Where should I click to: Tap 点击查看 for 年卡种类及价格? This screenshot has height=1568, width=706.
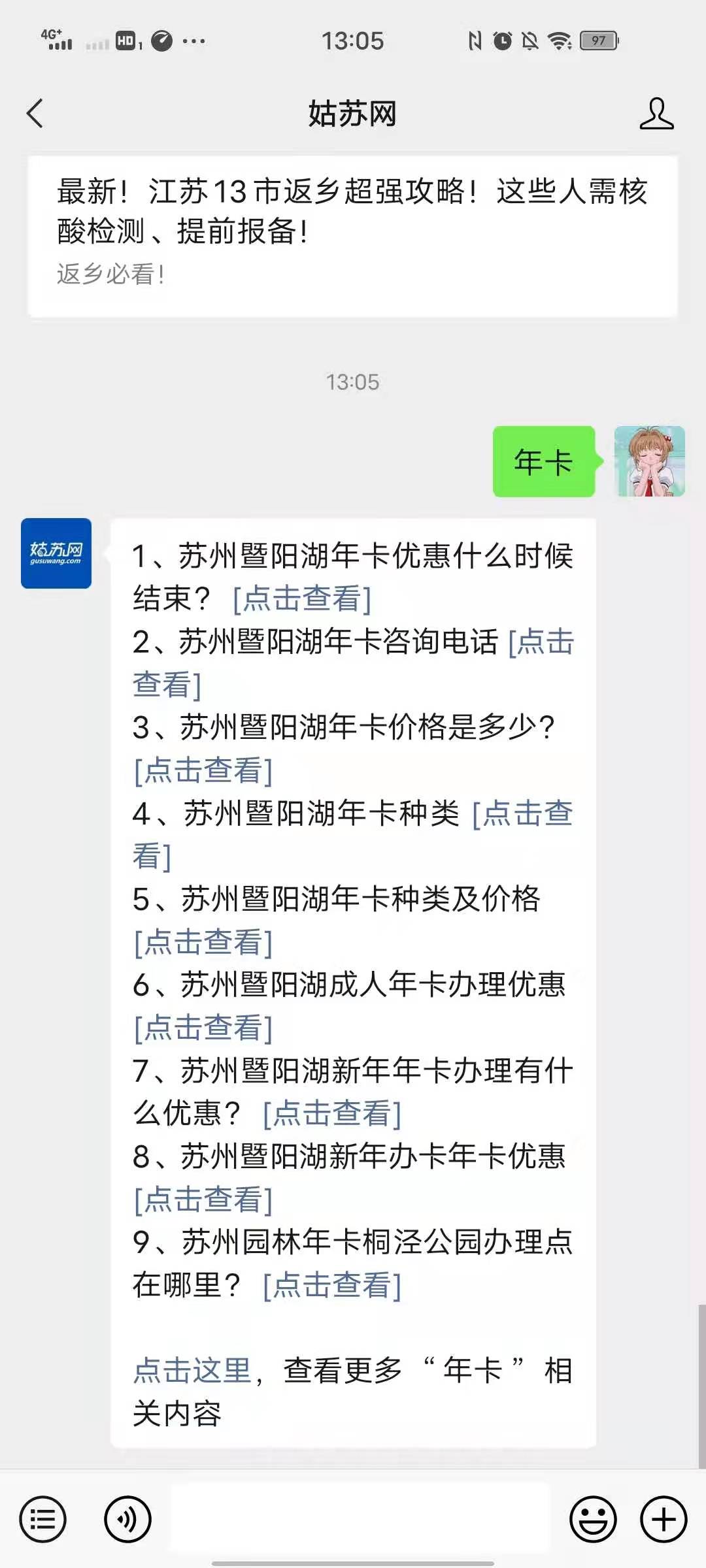coord(203,942)
